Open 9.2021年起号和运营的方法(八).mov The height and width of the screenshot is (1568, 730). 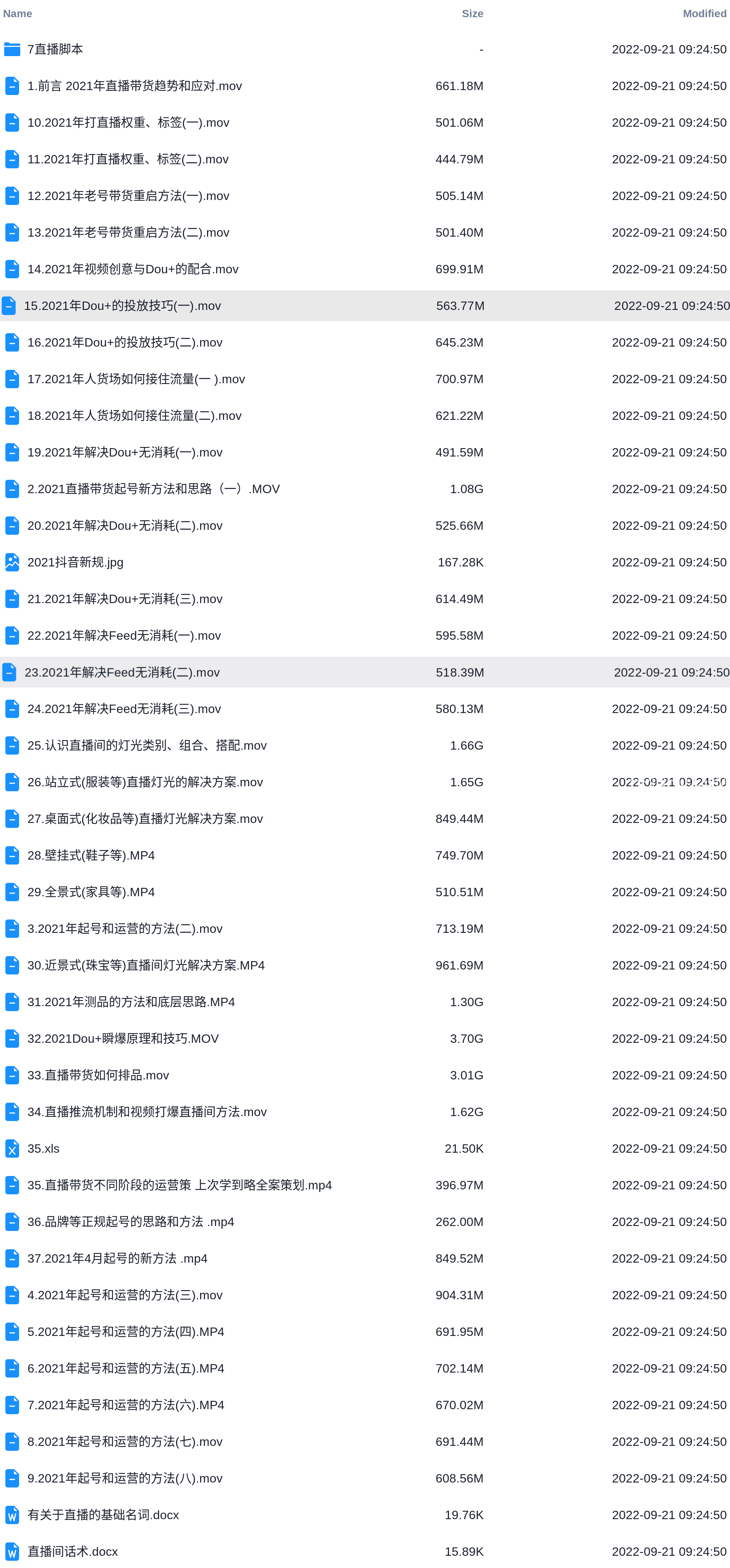(125, 1478)
